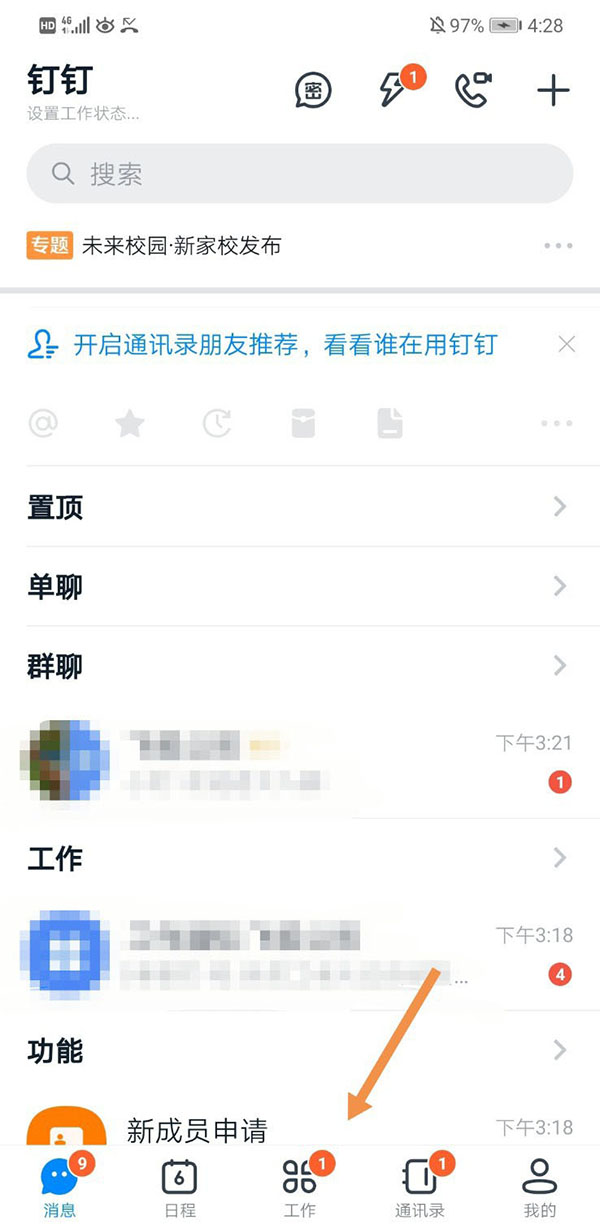Enable 开启通讯录朋友推荐 suggestion

pyautogui.click(x=285, y=346)
